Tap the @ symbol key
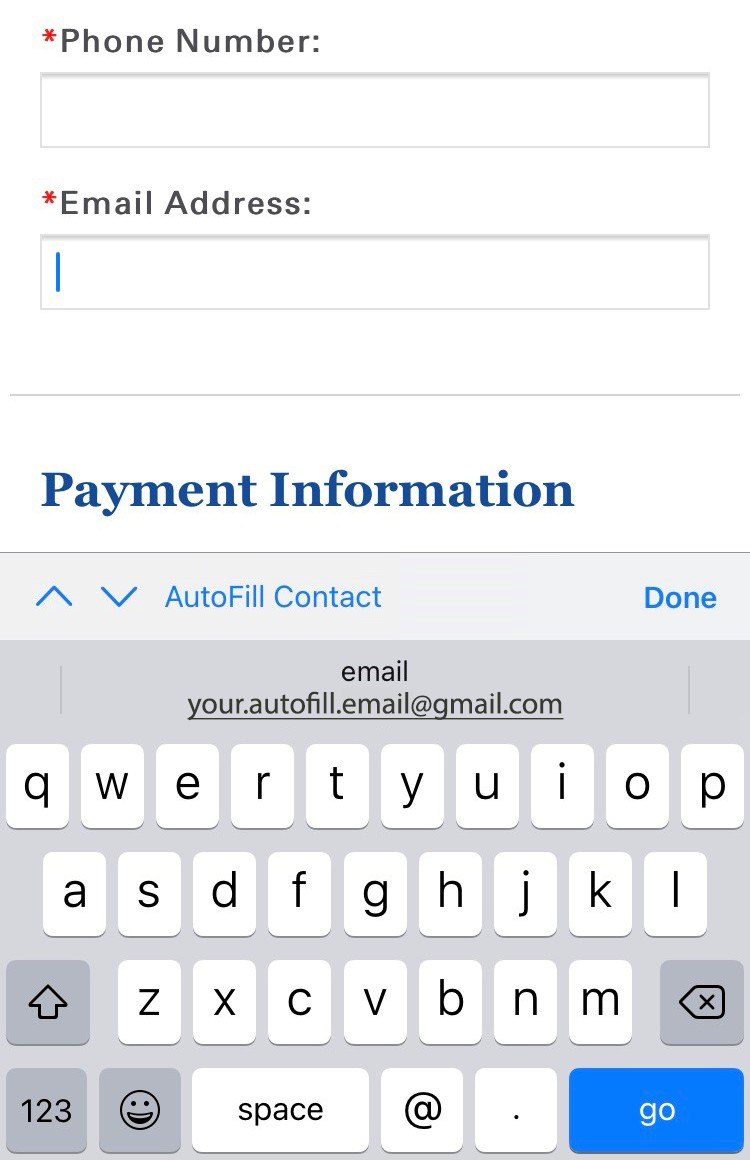The width and height of the screenshot is (750, 1160). (421, 1110)
